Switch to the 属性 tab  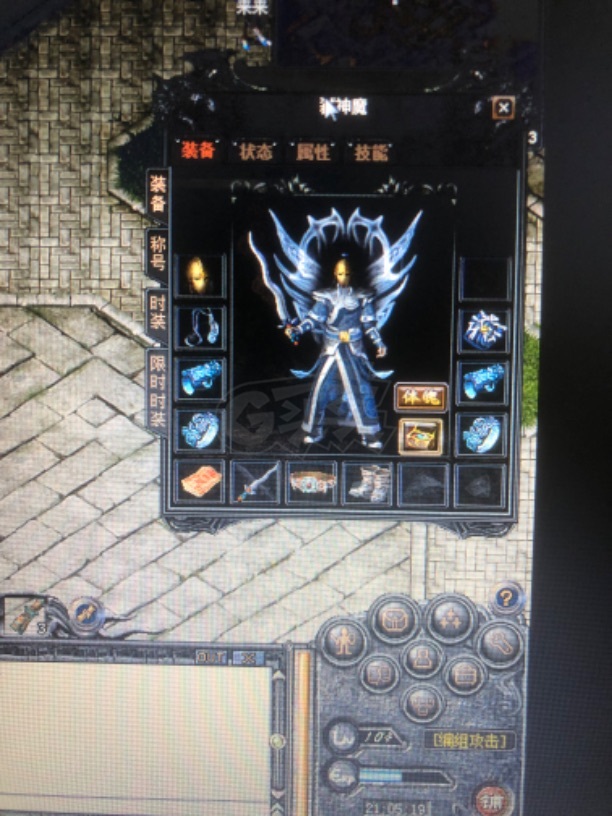313,152
